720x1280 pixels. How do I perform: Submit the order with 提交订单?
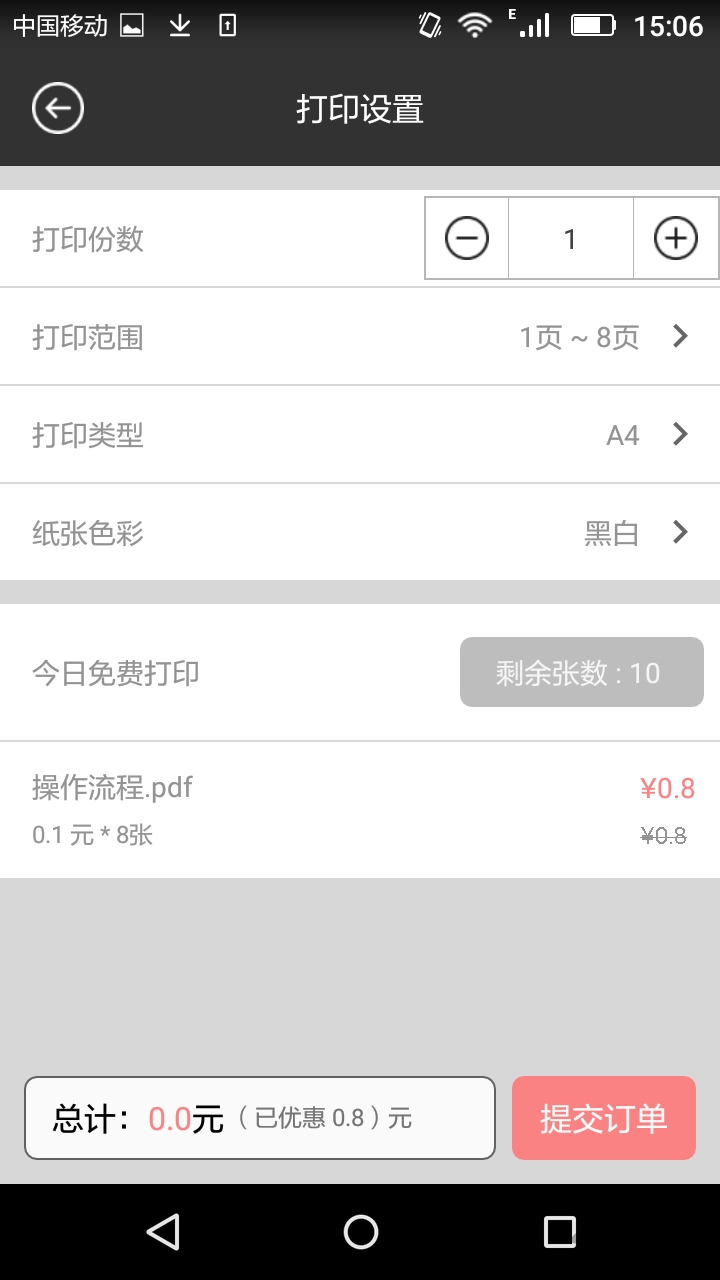coord(604,1118)
